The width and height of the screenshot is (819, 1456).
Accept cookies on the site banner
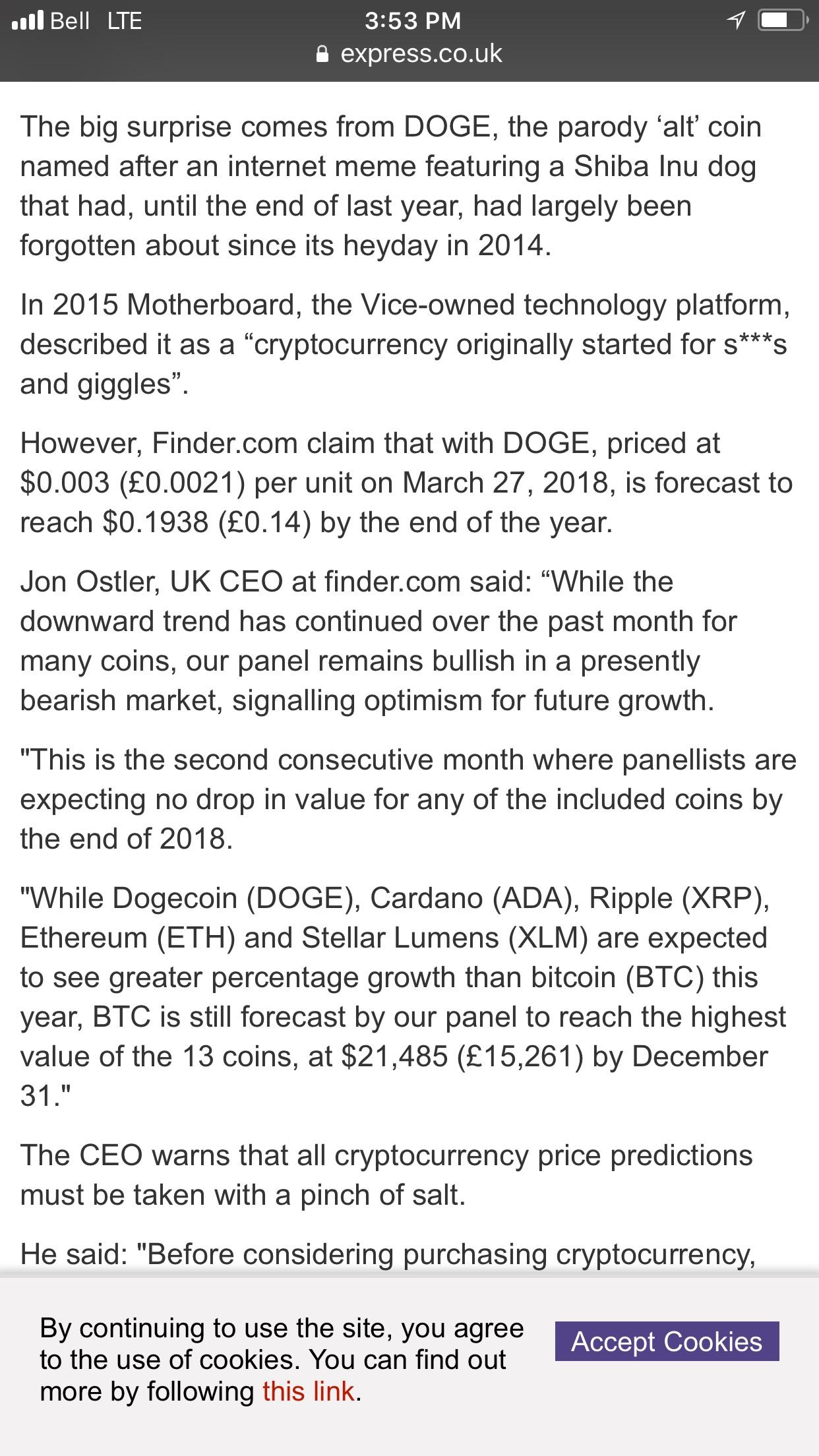[667, 1341]
